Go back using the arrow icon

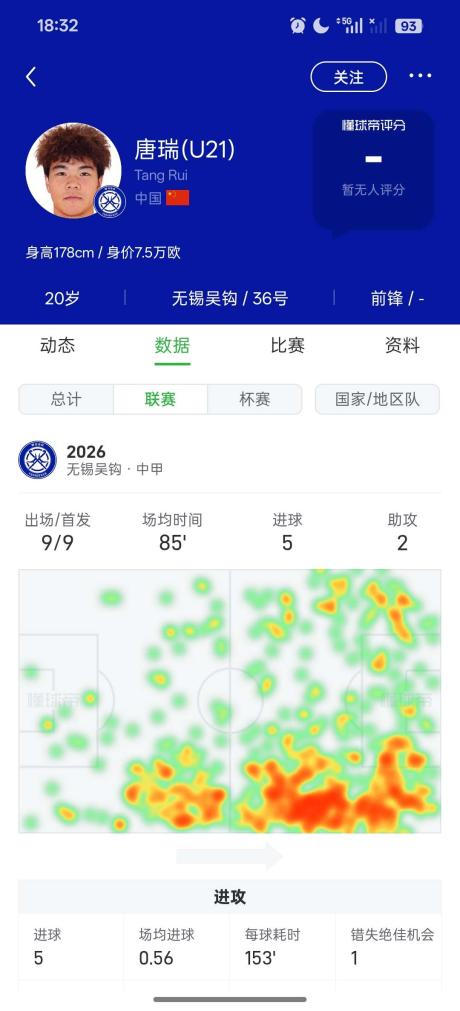(30, 77)
